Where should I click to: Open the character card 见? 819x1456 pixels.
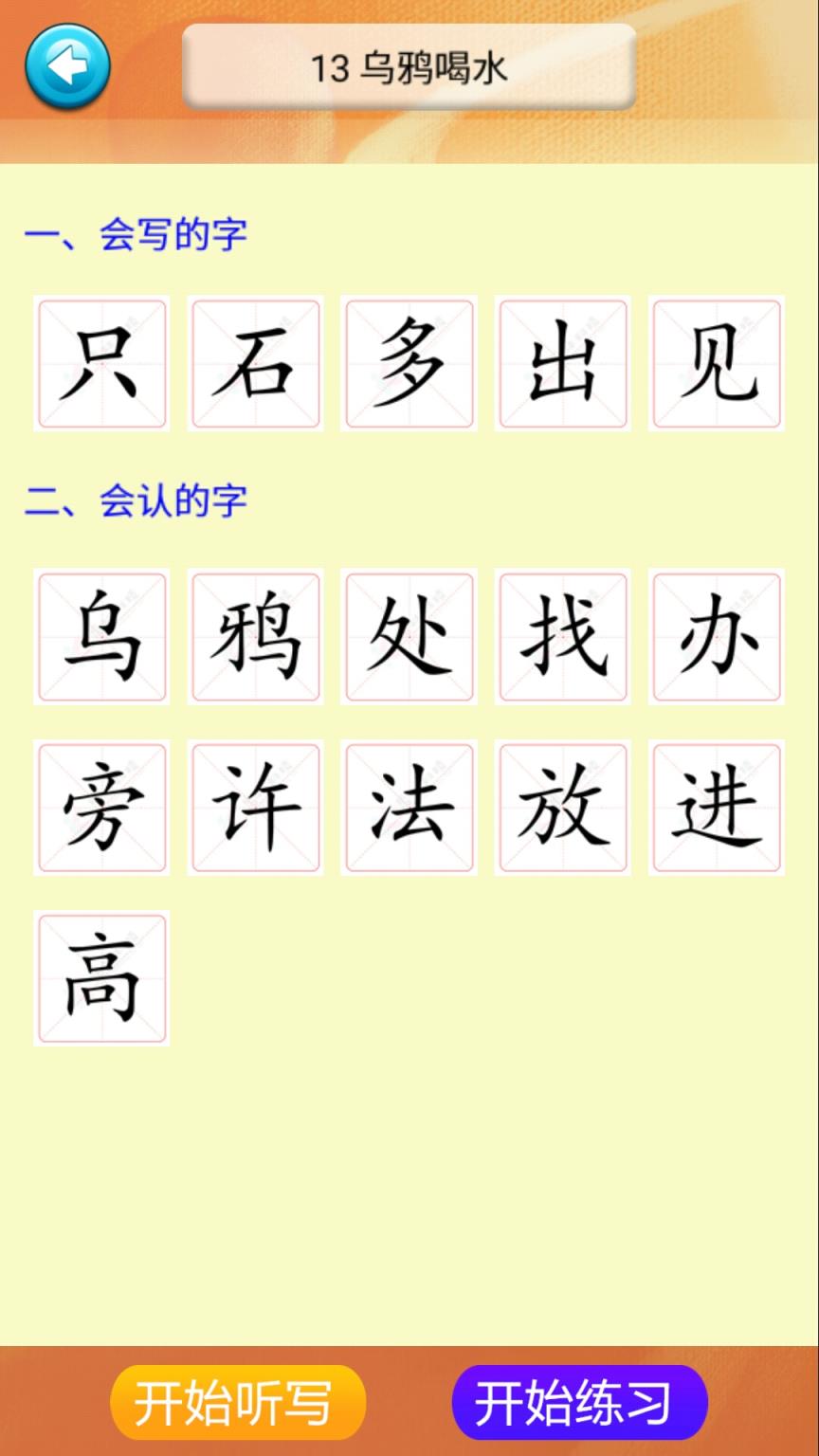[x=716, y=364]
